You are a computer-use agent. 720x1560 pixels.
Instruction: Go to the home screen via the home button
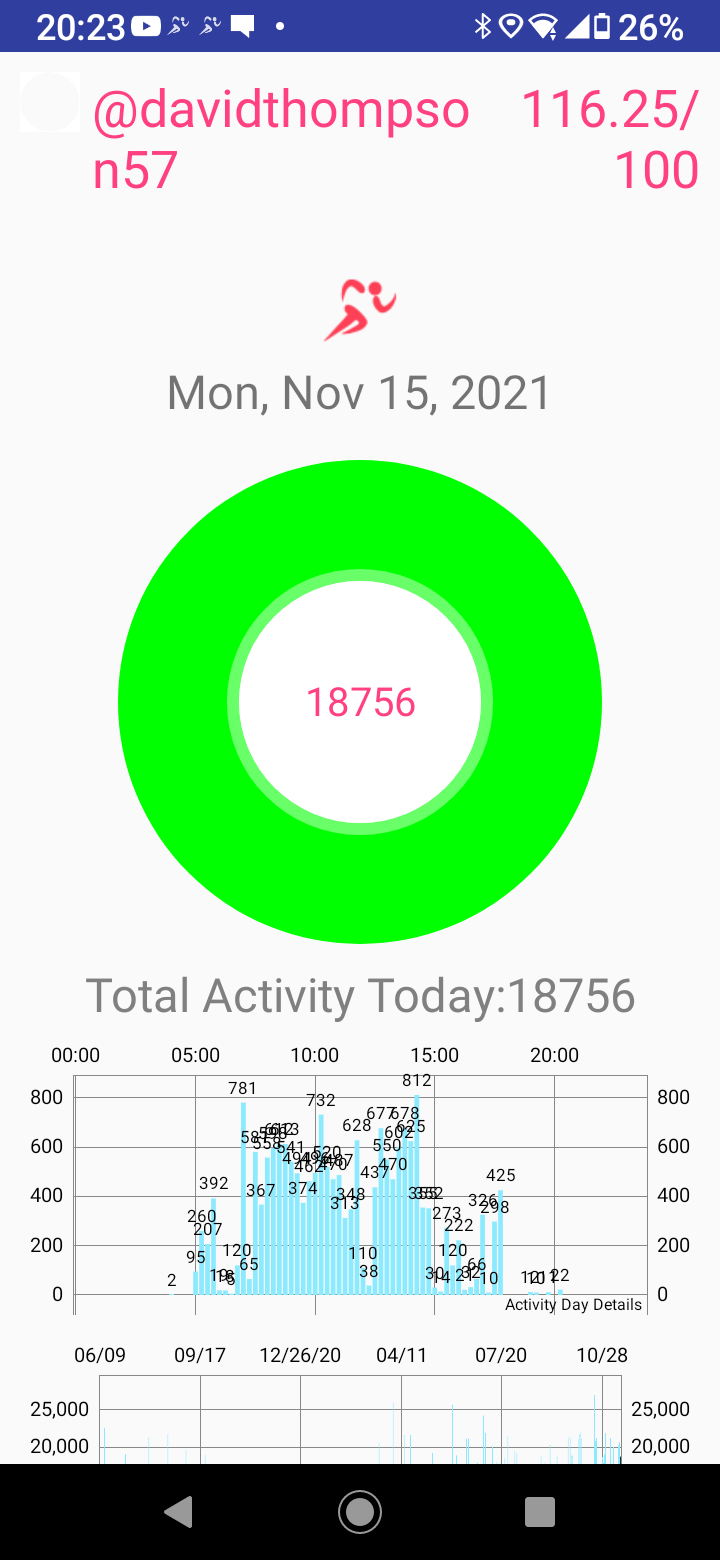coord(360,1511)
